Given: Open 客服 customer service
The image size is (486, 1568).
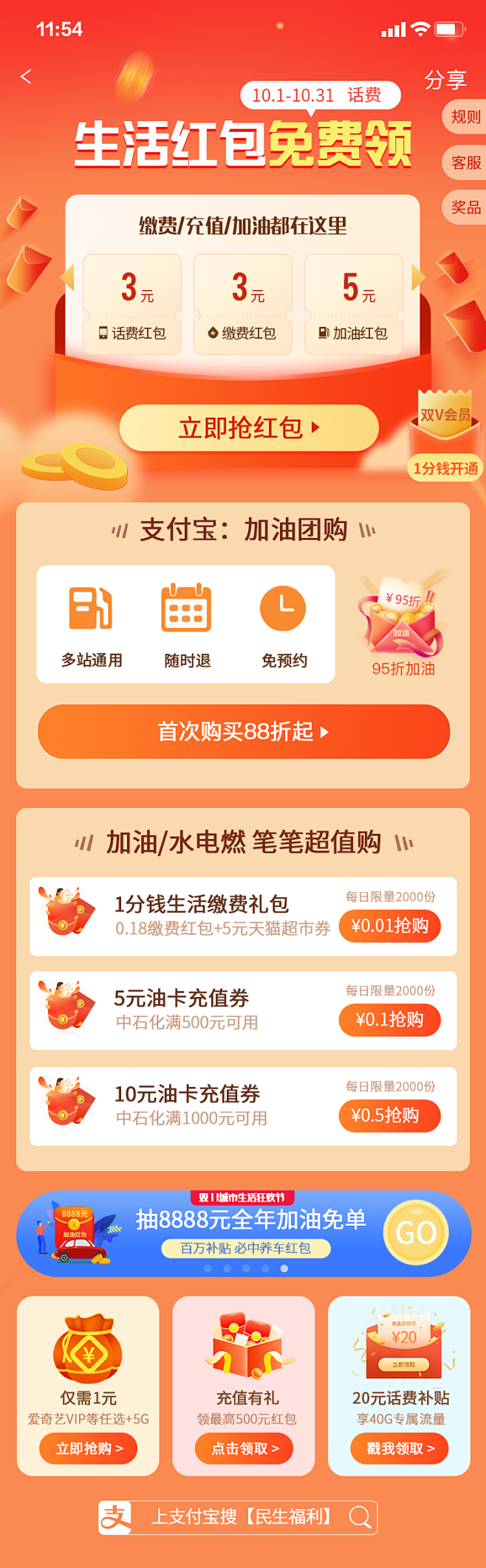Looking at the screenshot, I should point(465,162).
